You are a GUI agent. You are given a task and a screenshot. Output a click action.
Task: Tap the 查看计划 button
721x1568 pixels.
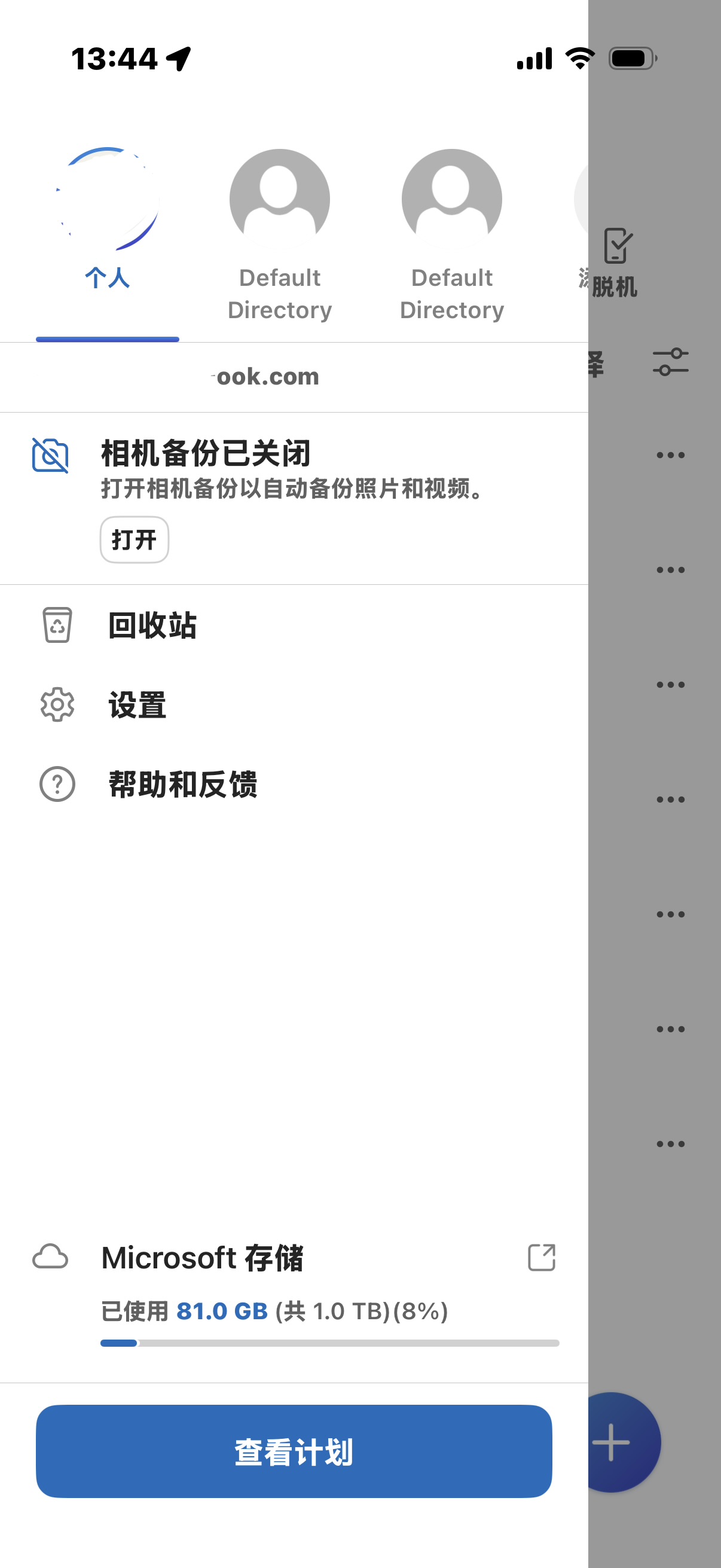click(294, 1451)
